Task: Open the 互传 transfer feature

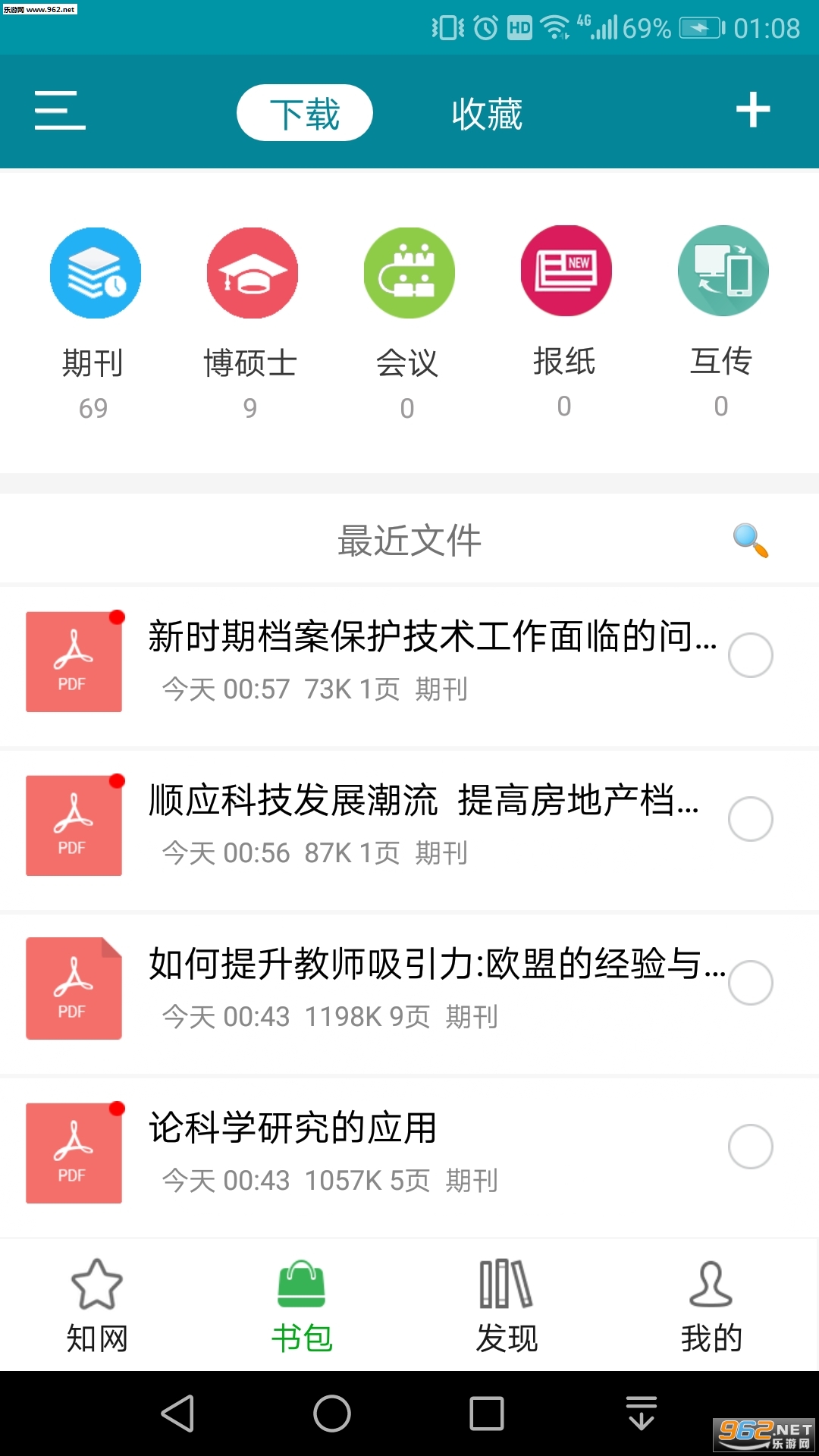Action: click(x=723, y=271)
